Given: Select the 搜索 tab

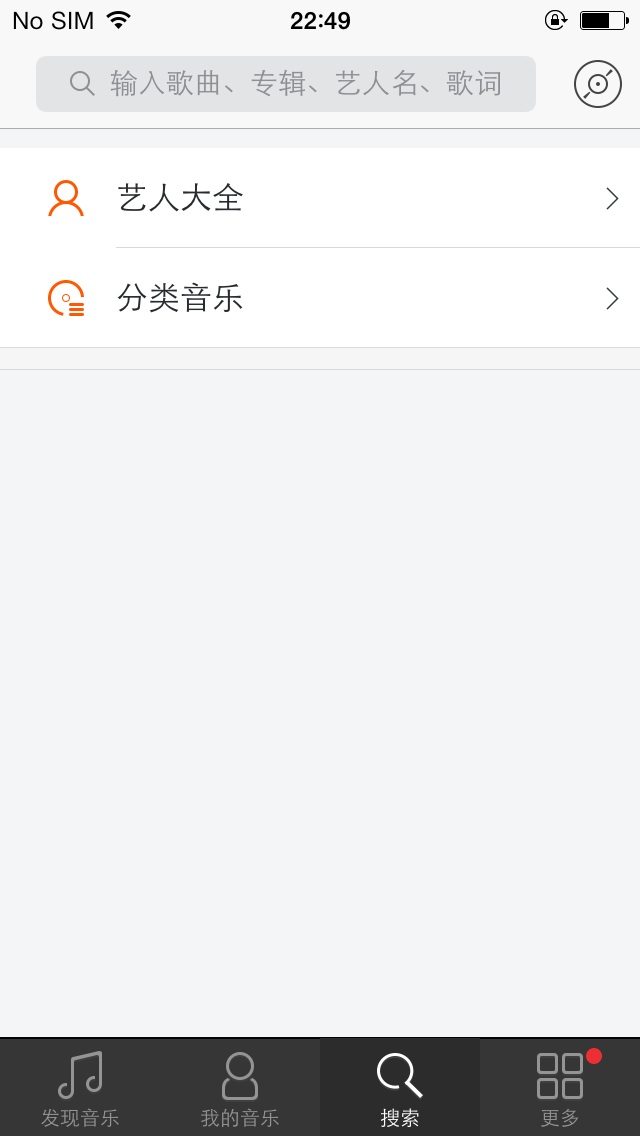Looking at the screenshot, I should [400, 1088].
